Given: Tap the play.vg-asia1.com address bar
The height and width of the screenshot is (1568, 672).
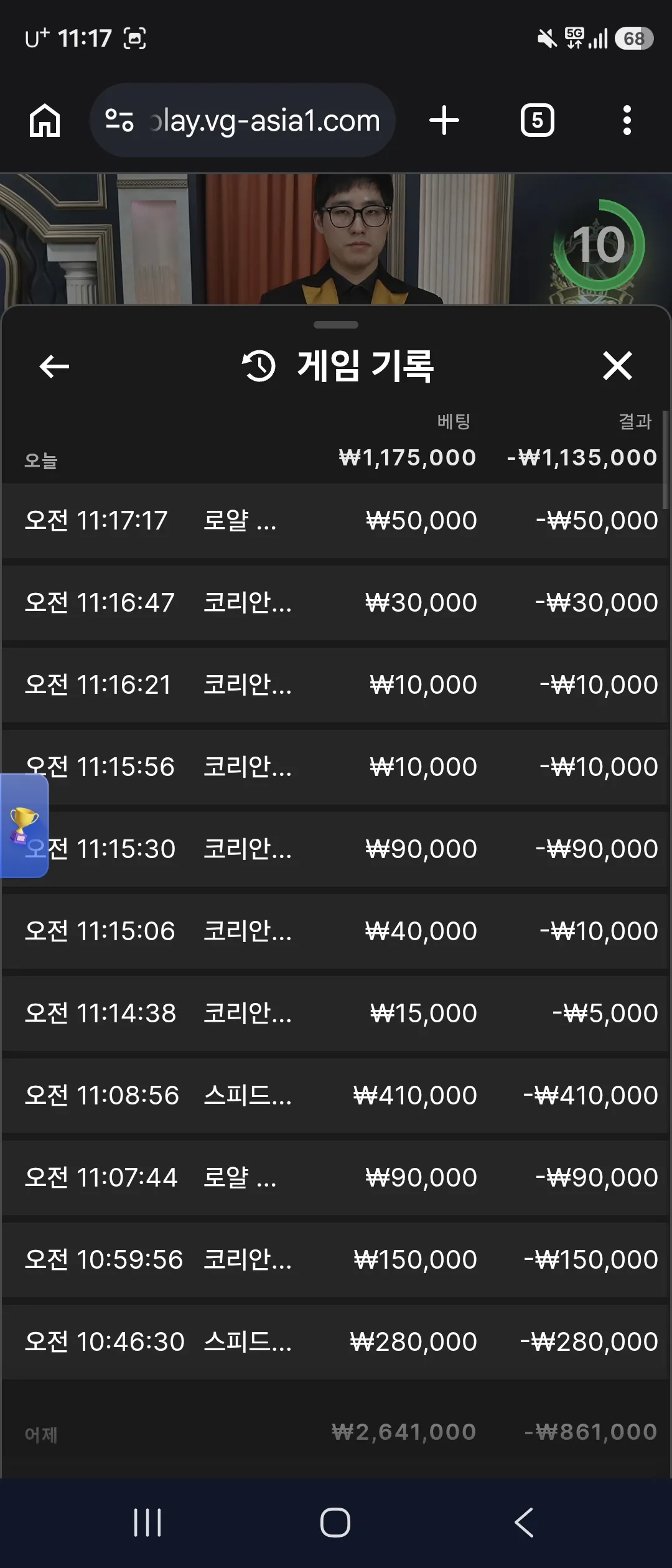Looking at the screenshot, I should (243, 120).
